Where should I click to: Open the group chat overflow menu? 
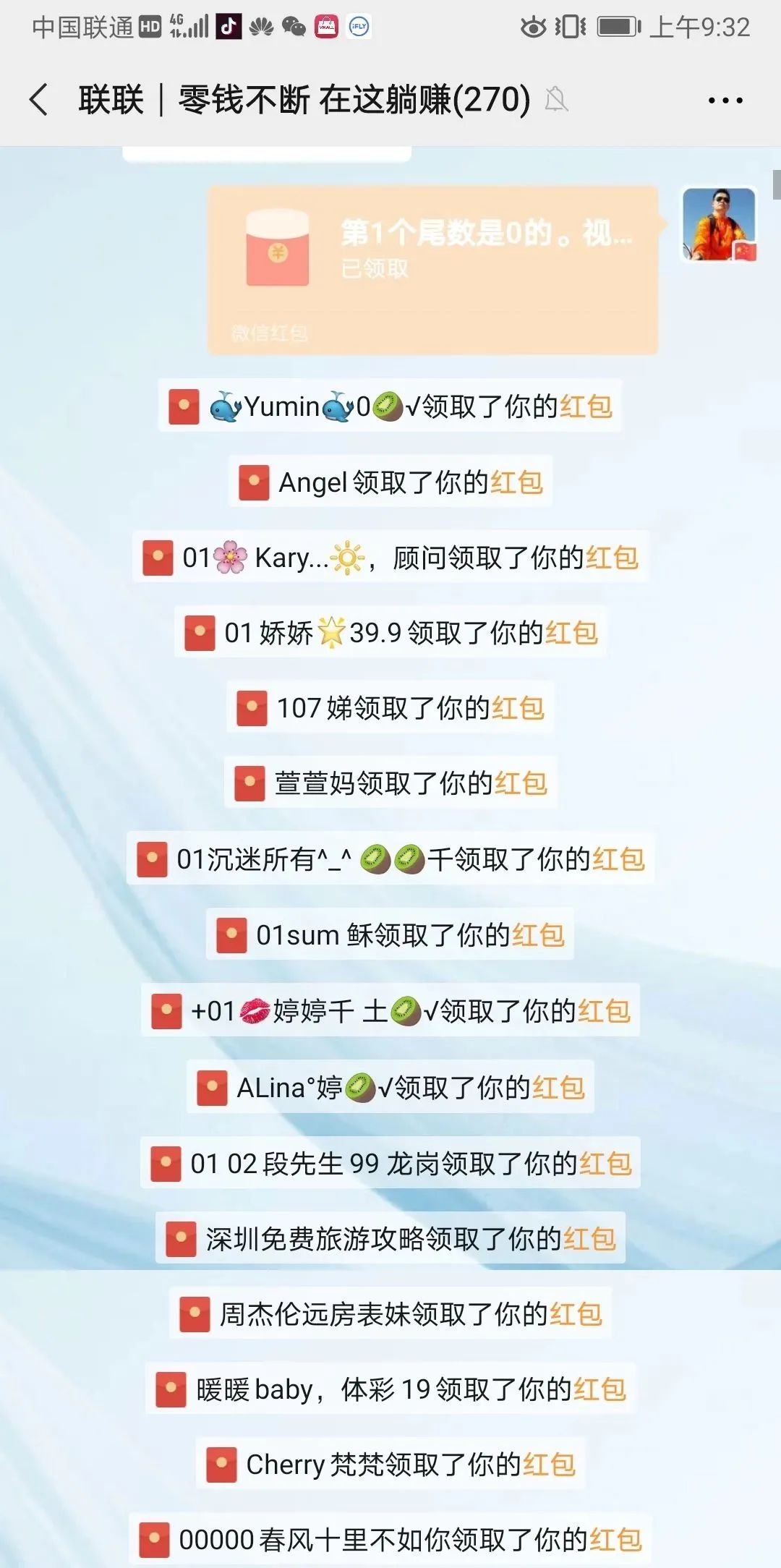coord(725,101)
